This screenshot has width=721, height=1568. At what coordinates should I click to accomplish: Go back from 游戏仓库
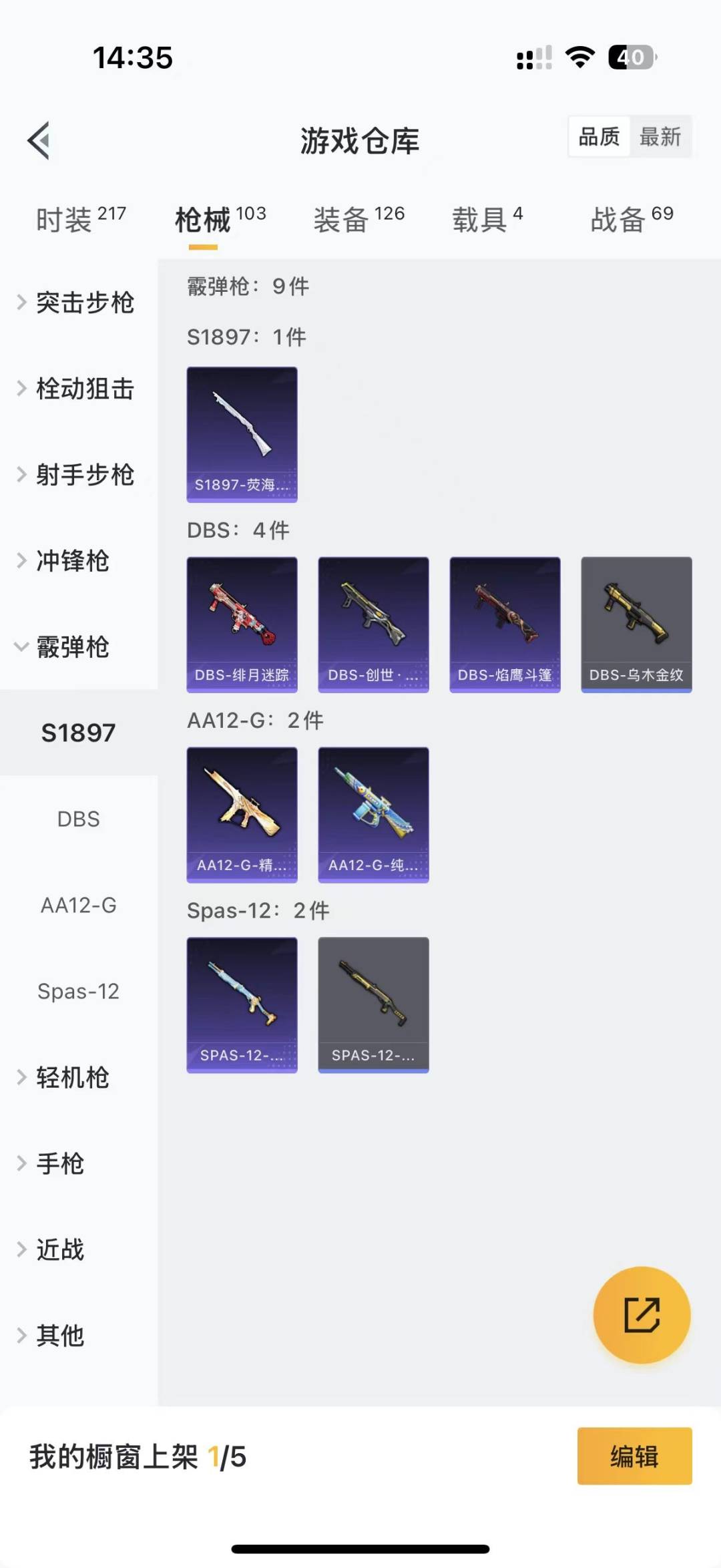[39, 141]
